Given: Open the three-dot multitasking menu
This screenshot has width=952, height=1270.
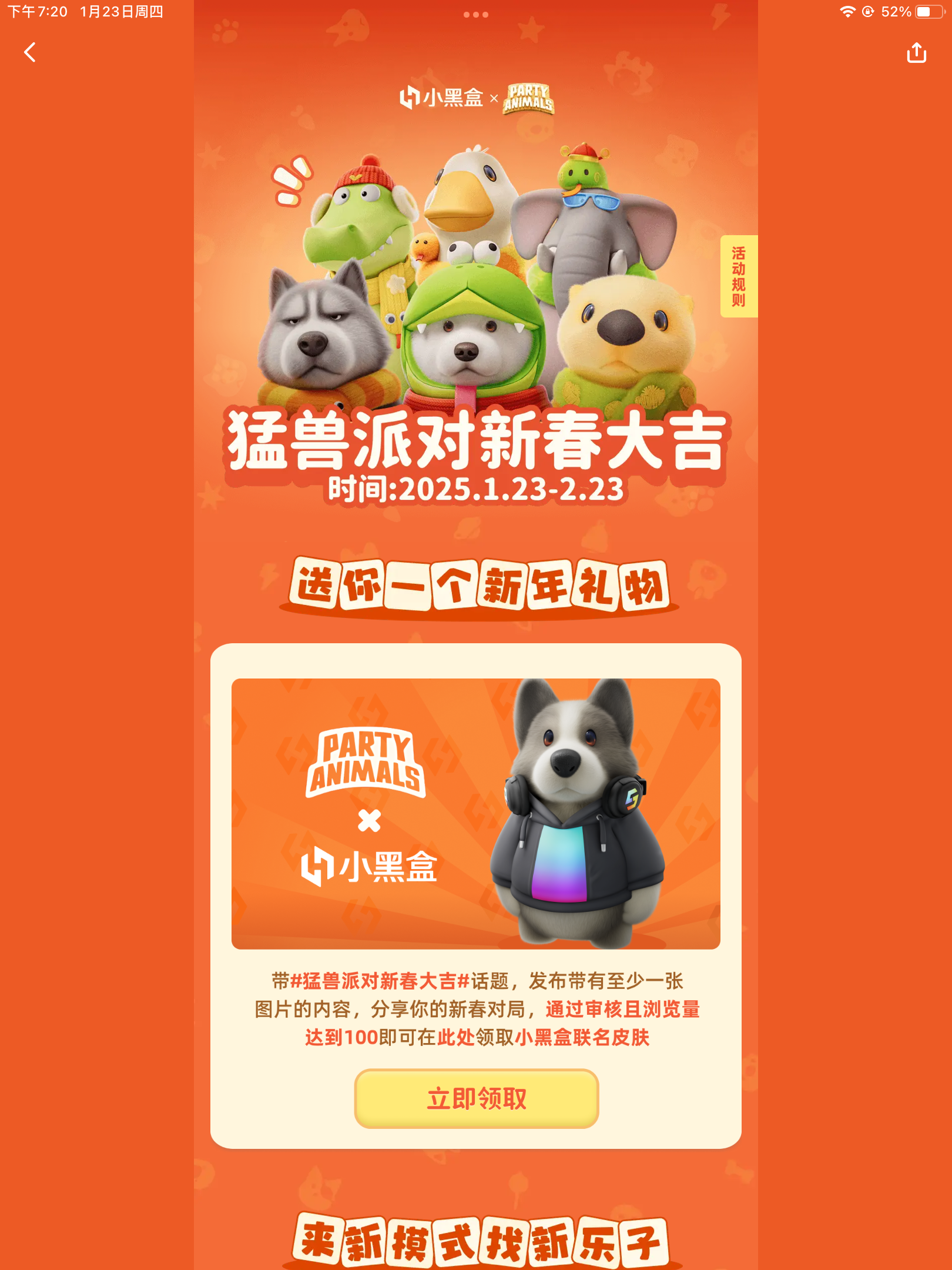Looking at the screenshot, I should (x=475, y=15).
